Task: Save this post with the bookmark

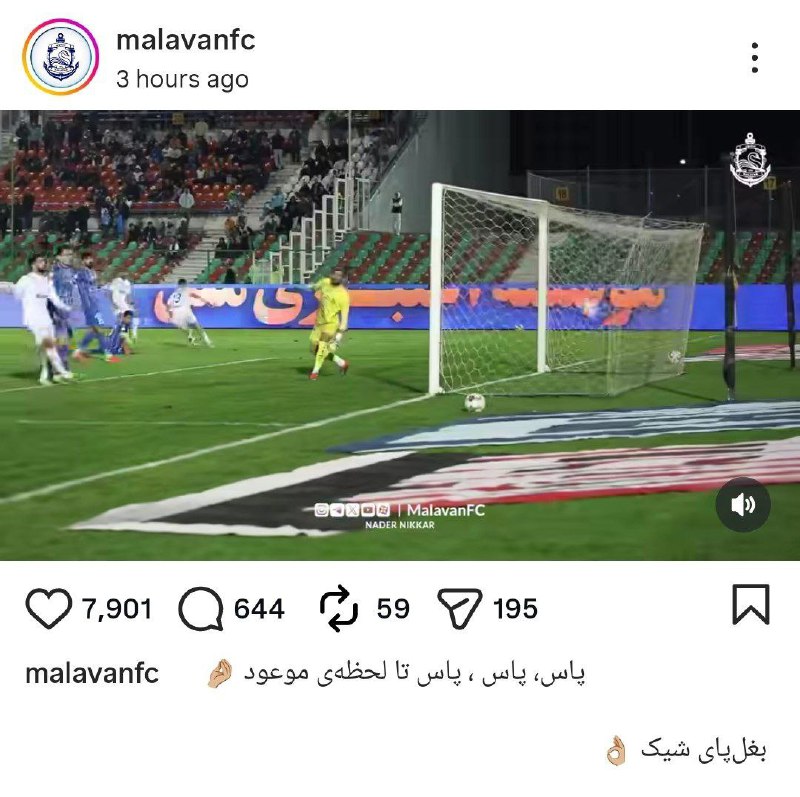Action: point(750,605)
